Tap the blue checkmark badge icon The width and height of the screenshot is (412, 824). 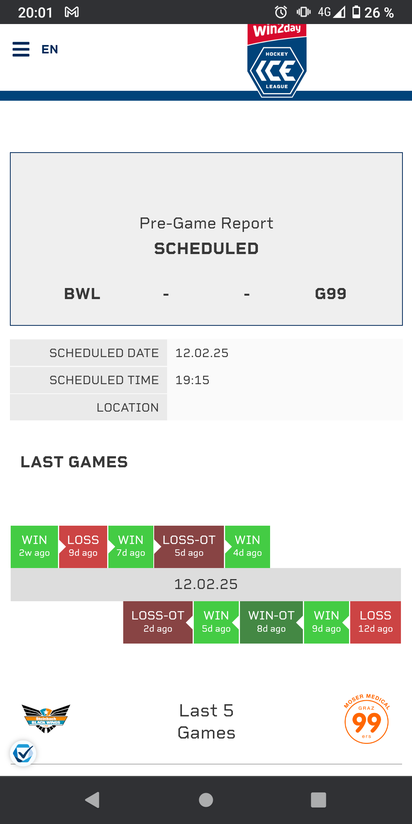pos(22,753)
